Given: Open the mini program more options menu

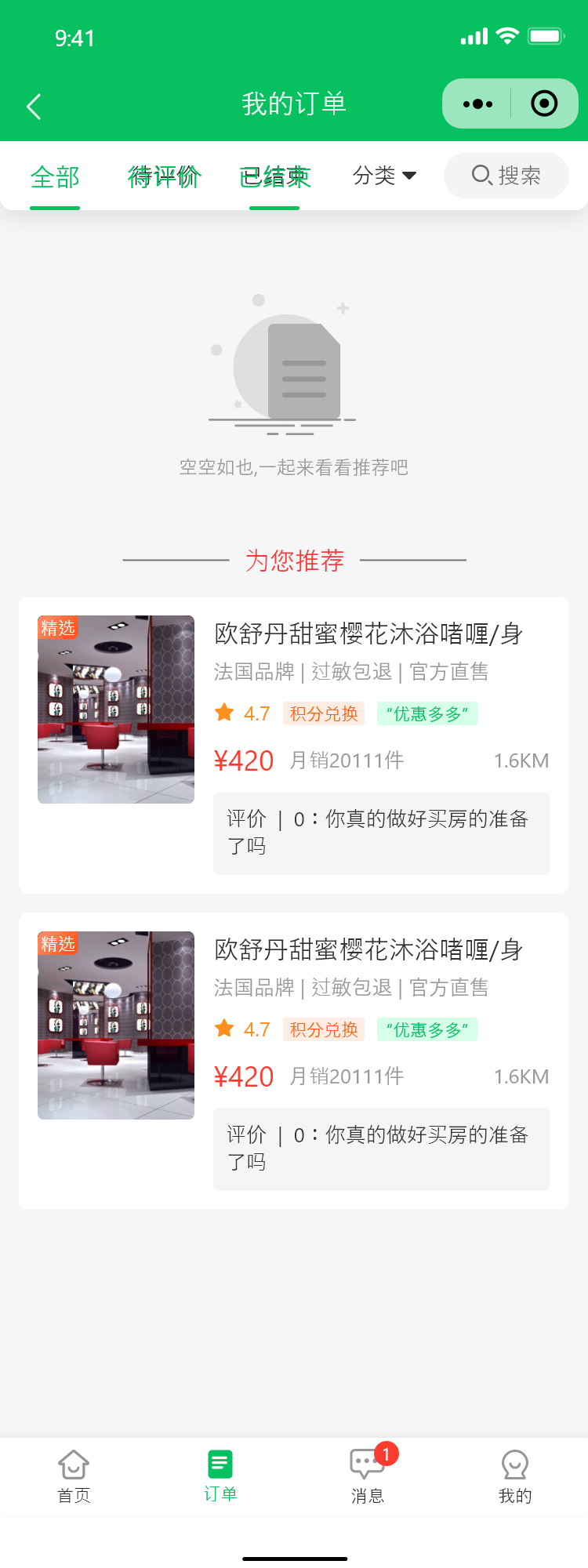Looking at the screenshot, I should 477,103.
